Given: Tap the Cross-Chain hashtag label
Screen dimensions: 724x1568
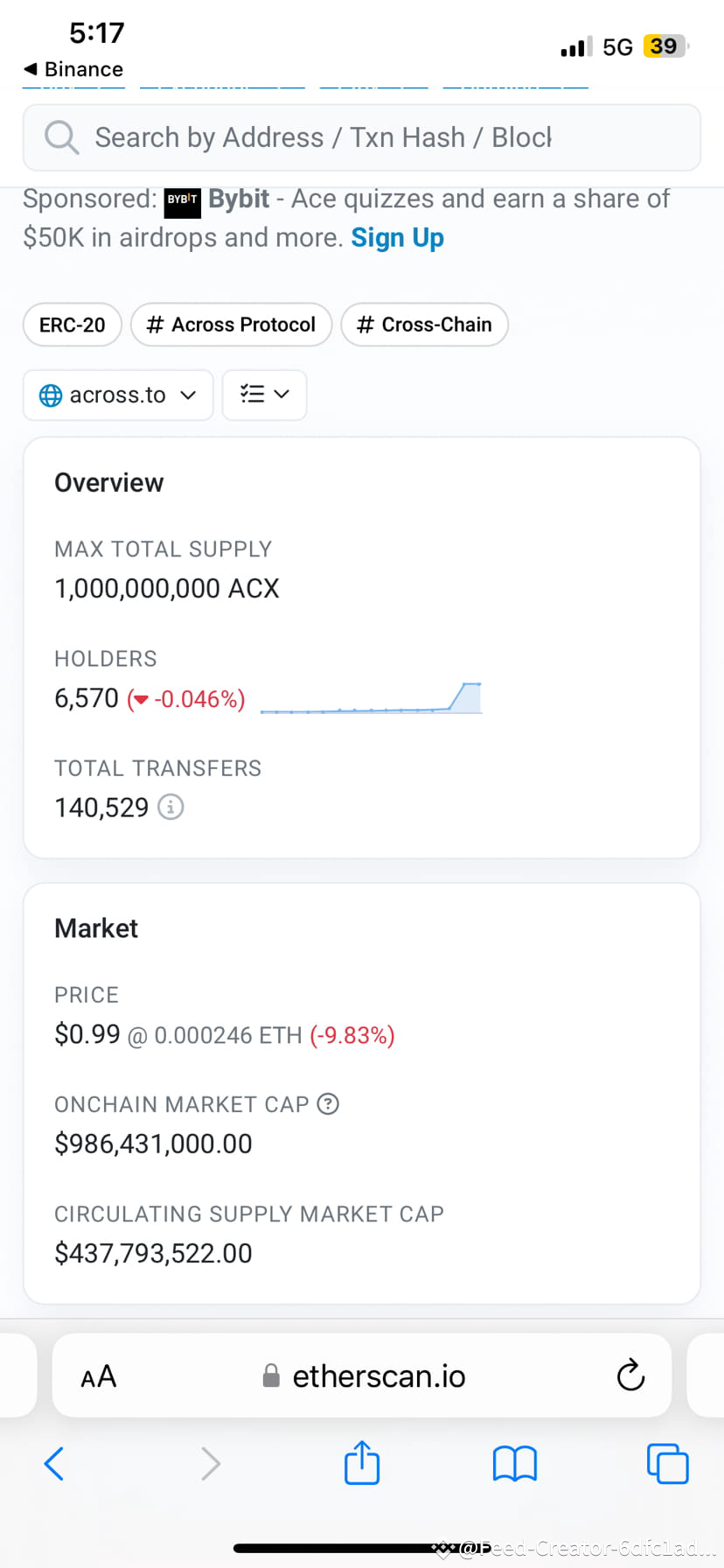Looking at the screenshot, I should pyautogui.click(x=424, y=325).
